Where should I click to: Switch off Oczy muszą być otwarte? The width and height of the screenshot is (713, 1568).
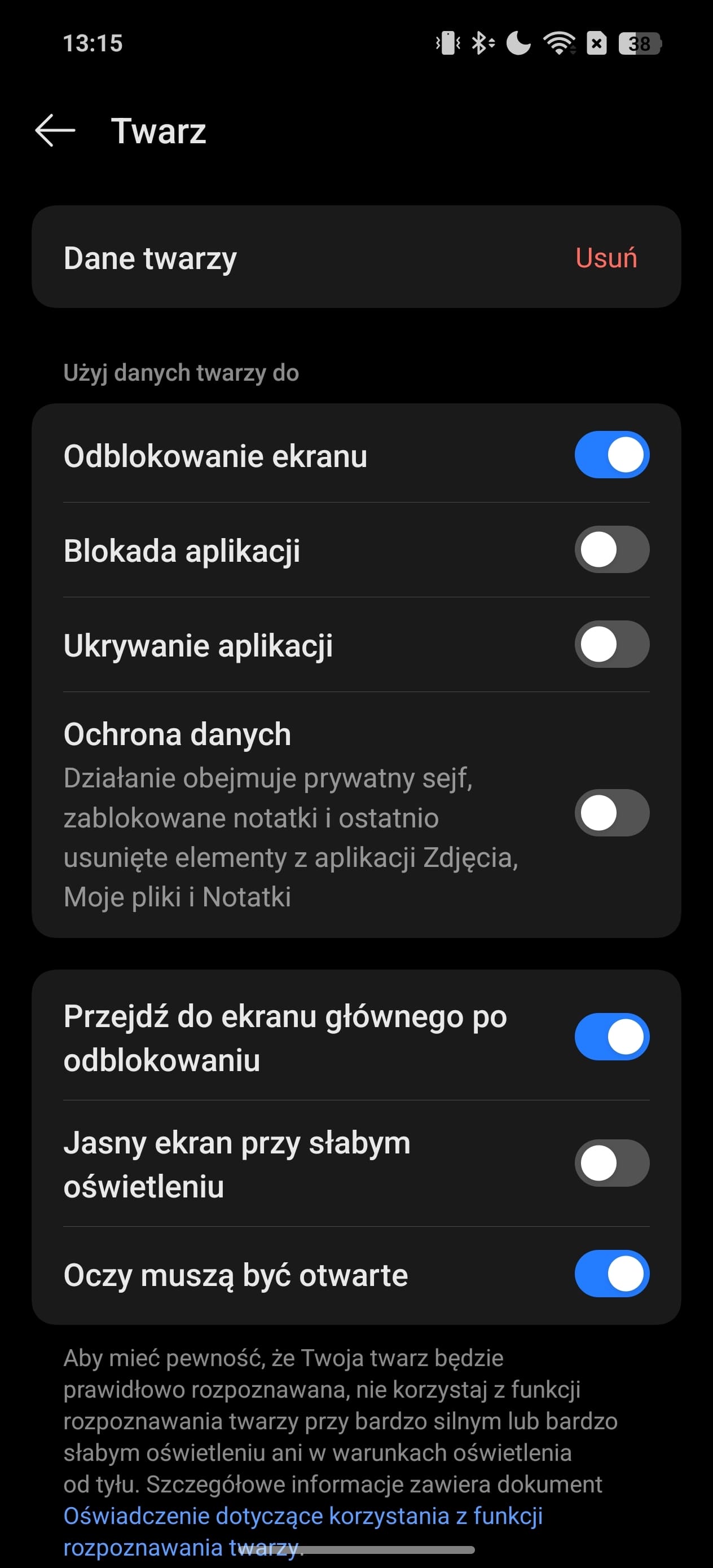(x=612, y=1274)
